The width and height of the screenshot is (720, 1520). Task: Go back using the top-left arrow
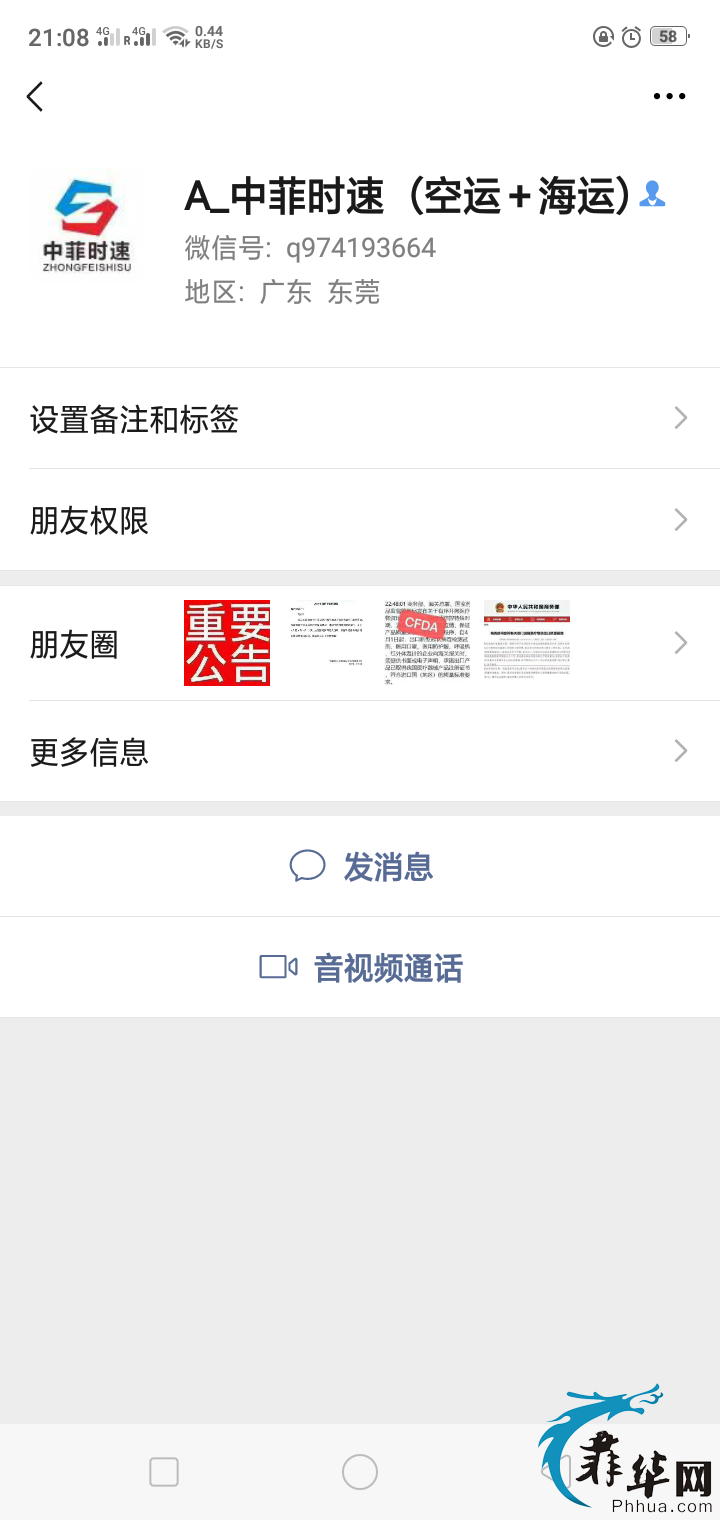click(36, 97)
